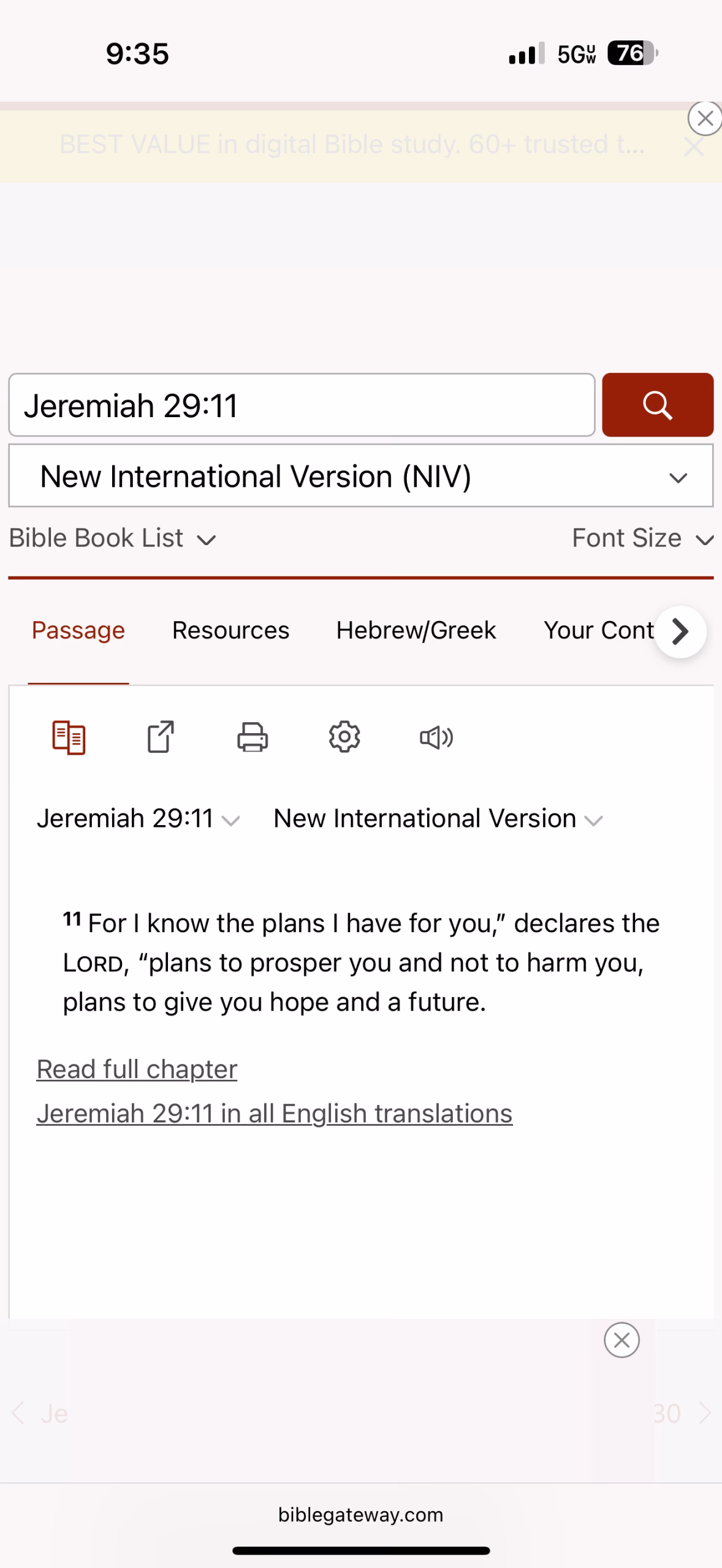
Task: Open Jeremiah 29:11 in all English translations
Action: (x=274, y=1114)
